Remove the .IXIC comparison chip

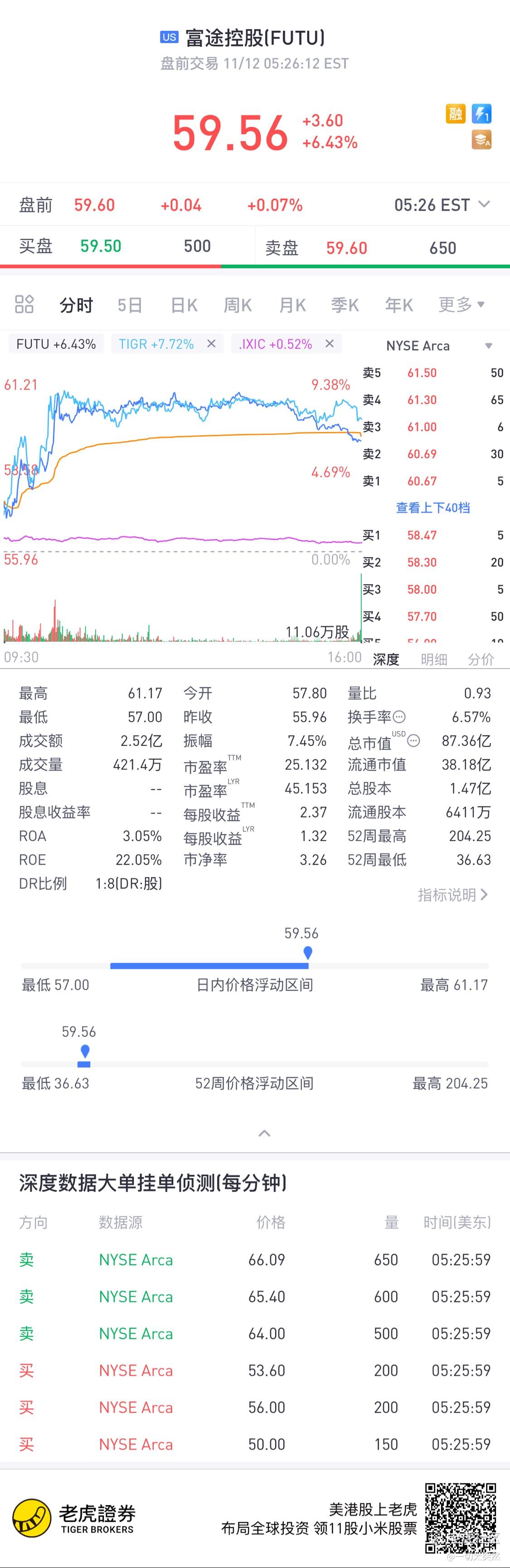(x=330, y=344)
